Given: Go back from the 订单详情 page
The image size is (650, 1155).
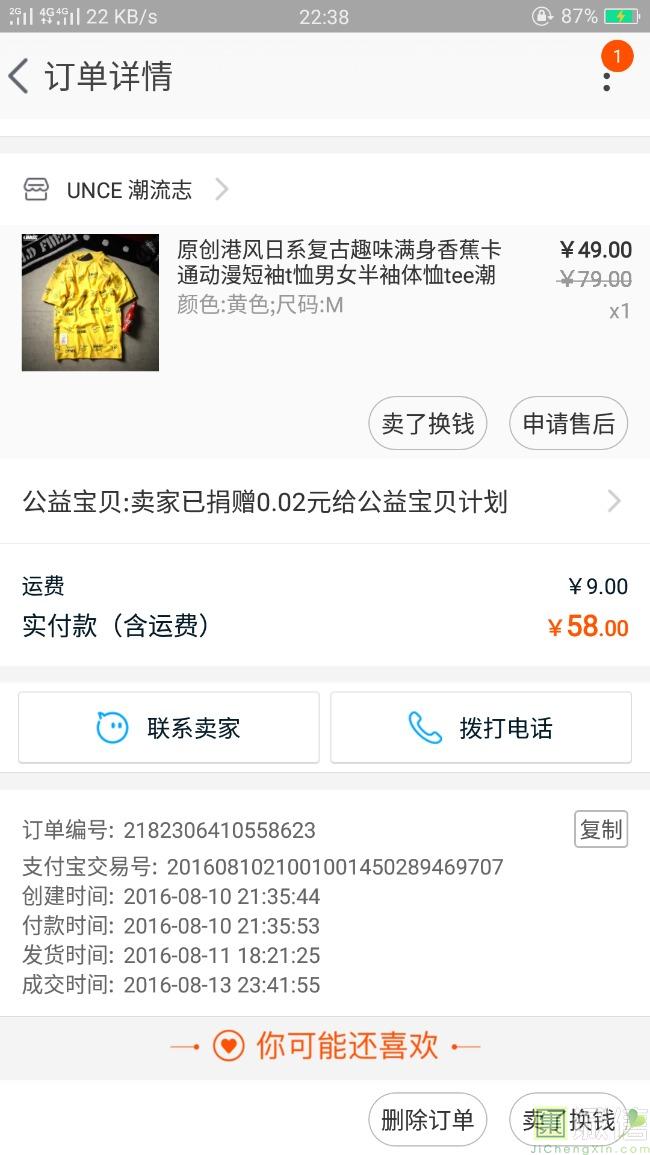Looking at the screenshot, I should tap(20, 76).
